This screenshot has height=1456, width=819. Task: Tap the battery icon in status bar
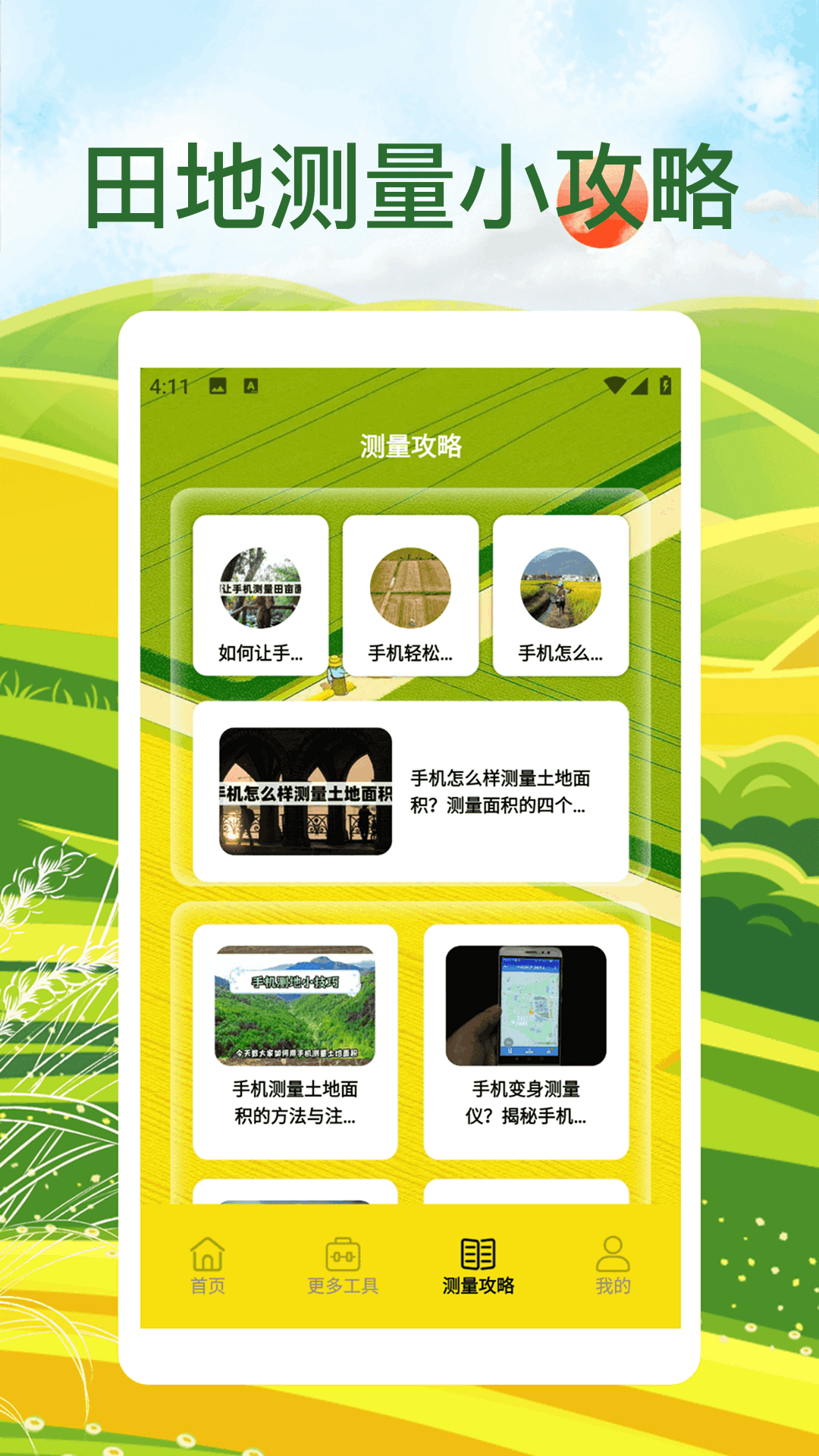pos(665,387)
